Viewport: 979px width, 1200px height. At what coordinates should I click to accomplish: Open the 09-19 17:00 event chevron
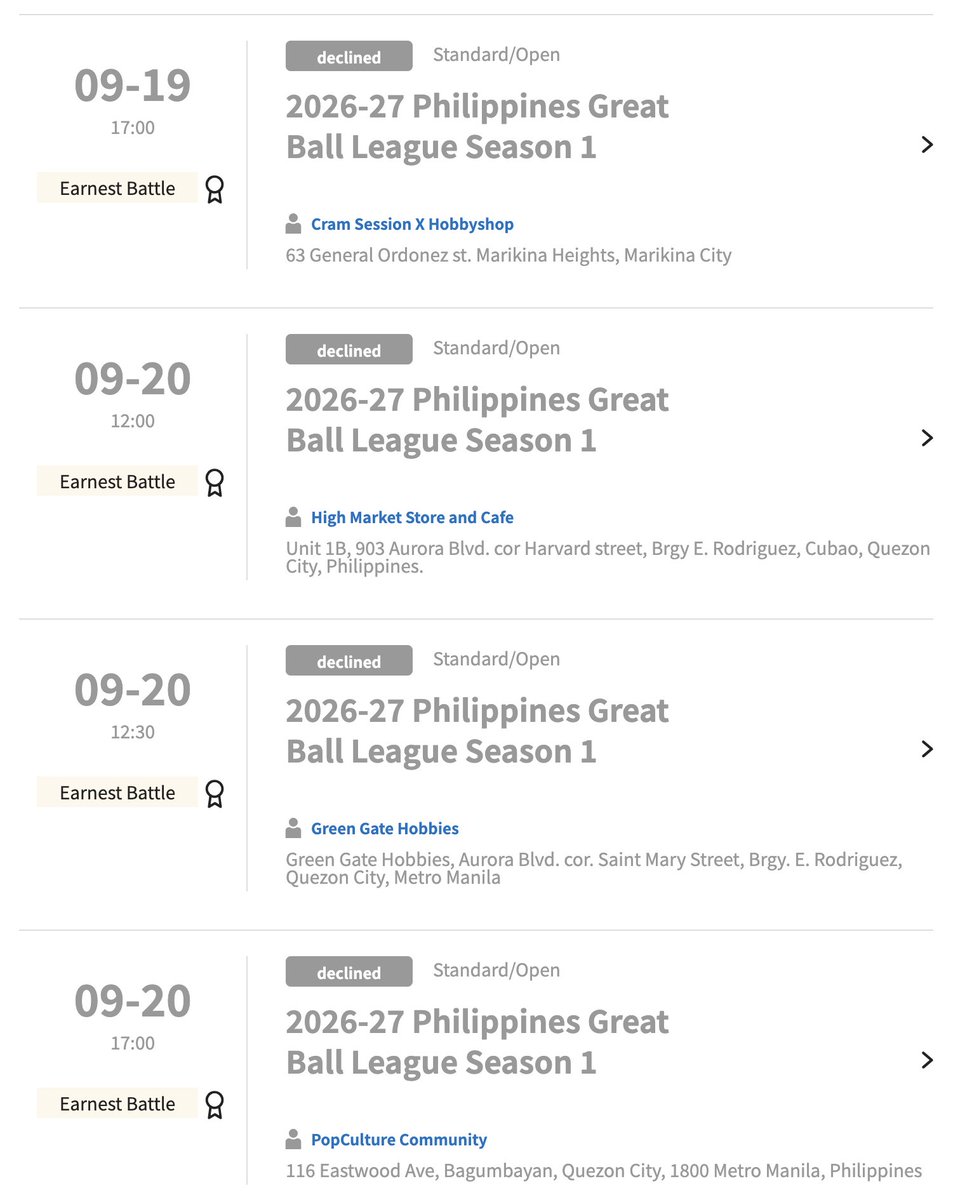[927, 144]
